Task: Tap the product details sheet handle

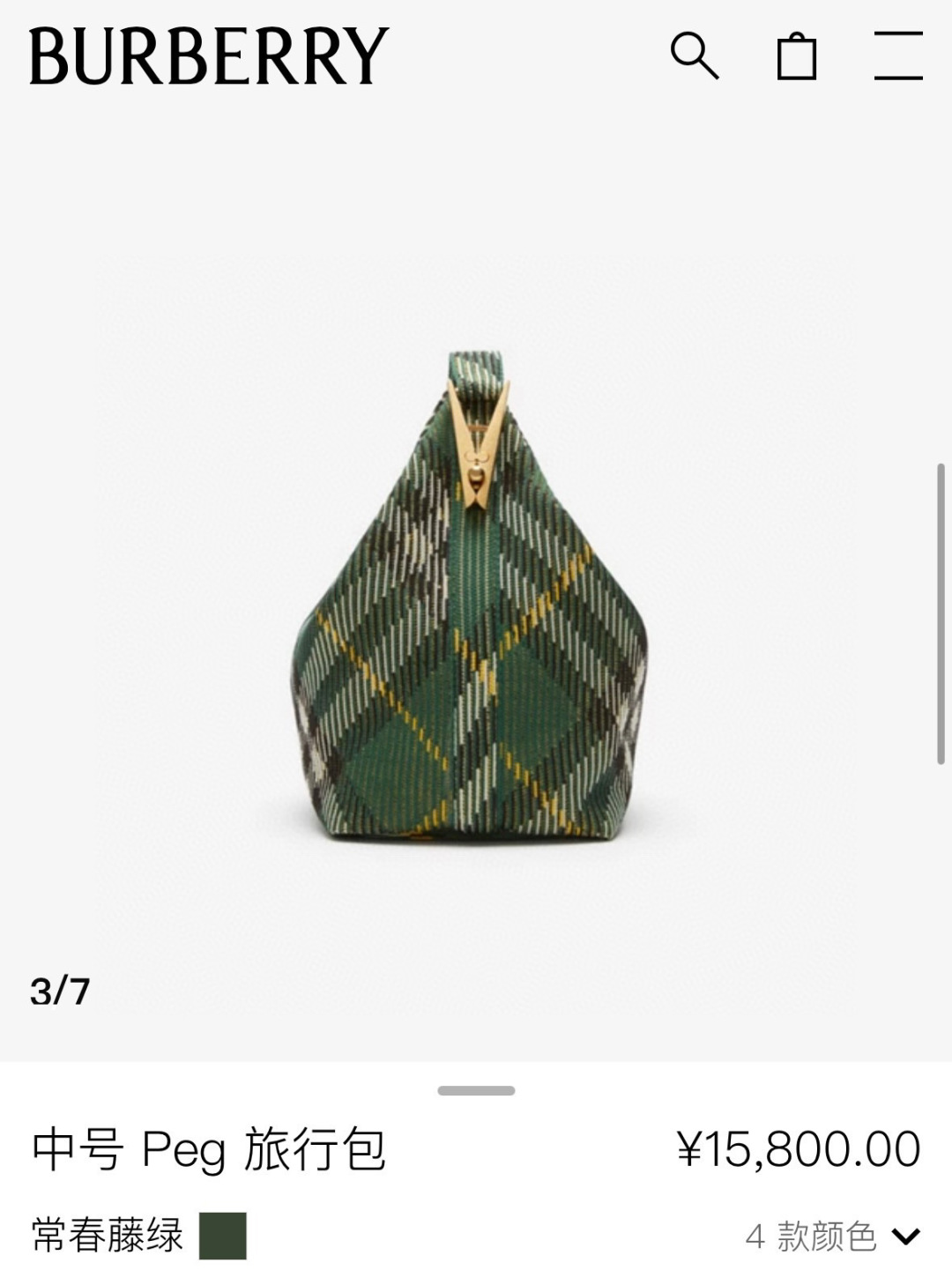Action: [476, 1090]
